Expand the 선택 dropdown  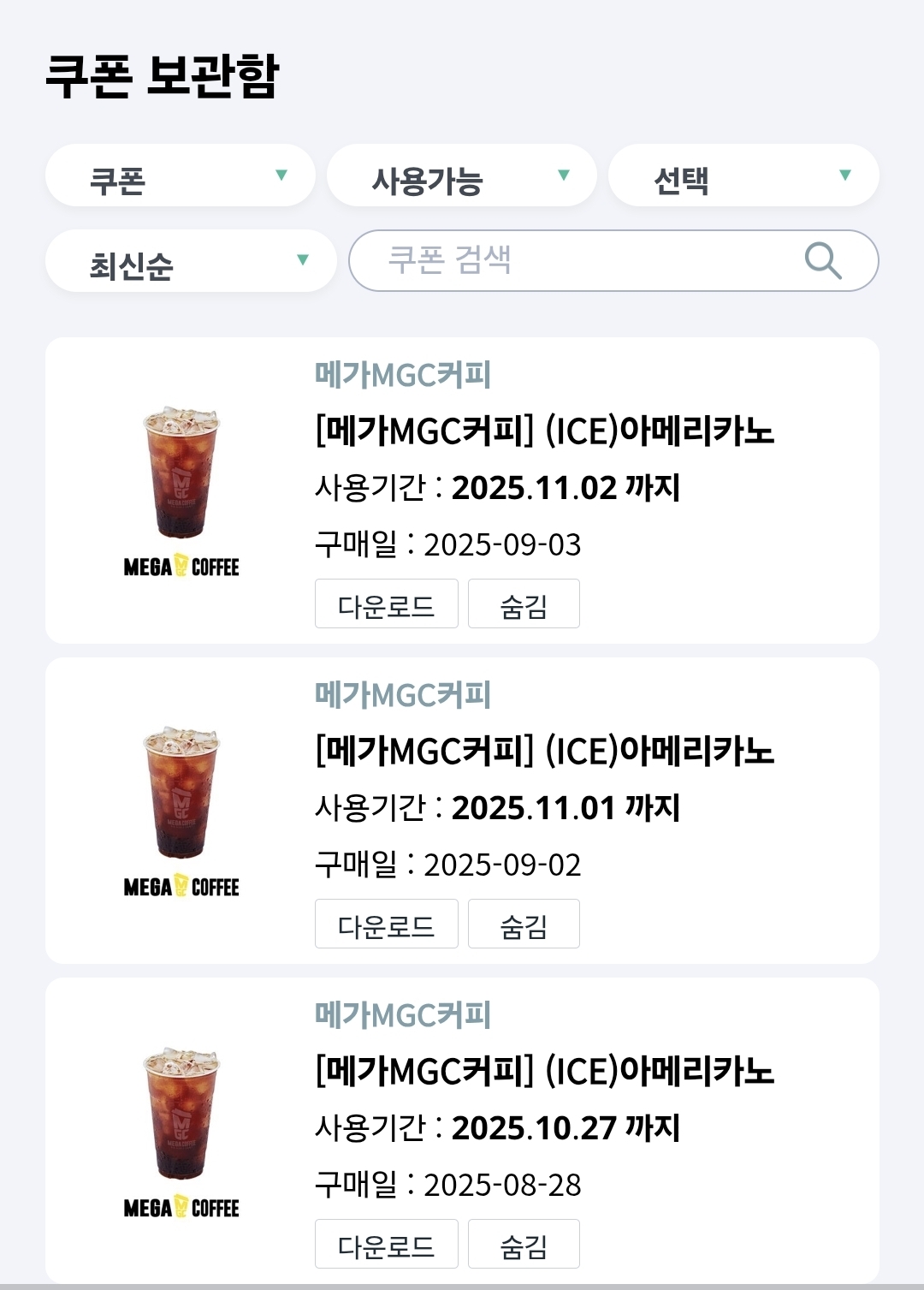tap(743, 176)
